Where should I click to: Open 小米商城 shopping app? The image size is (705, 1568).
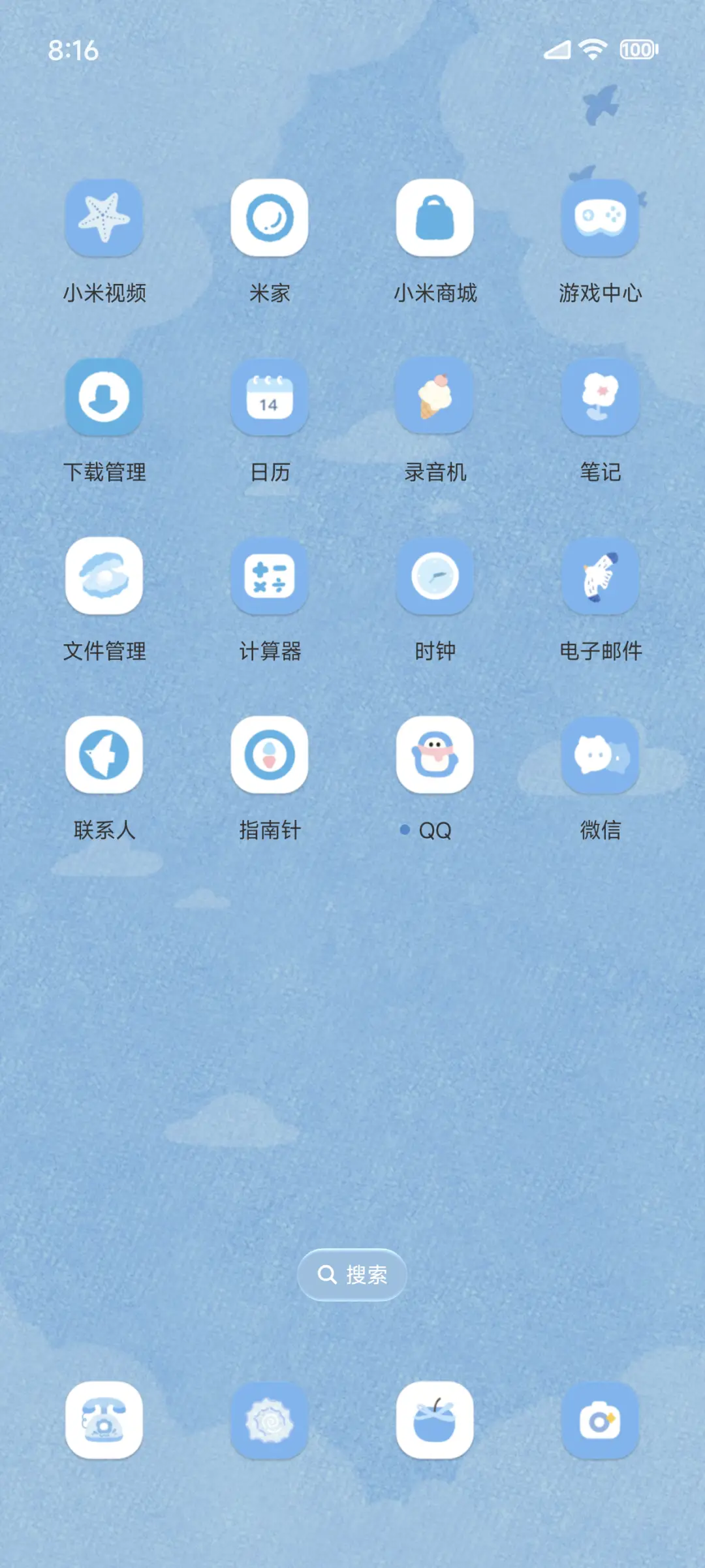coord(435,219)
